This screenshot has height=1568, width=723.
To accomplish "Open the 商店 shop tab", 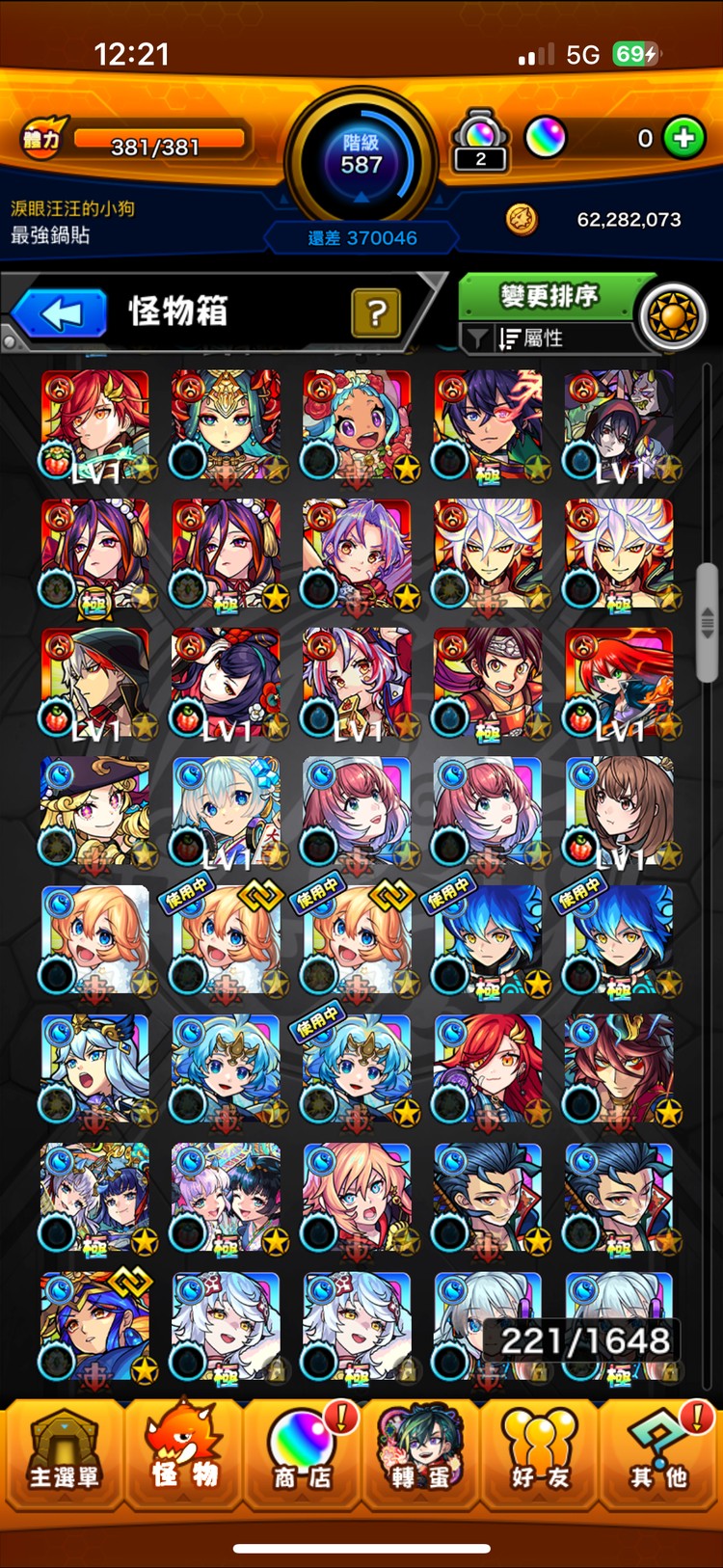I will point(303,1454).
